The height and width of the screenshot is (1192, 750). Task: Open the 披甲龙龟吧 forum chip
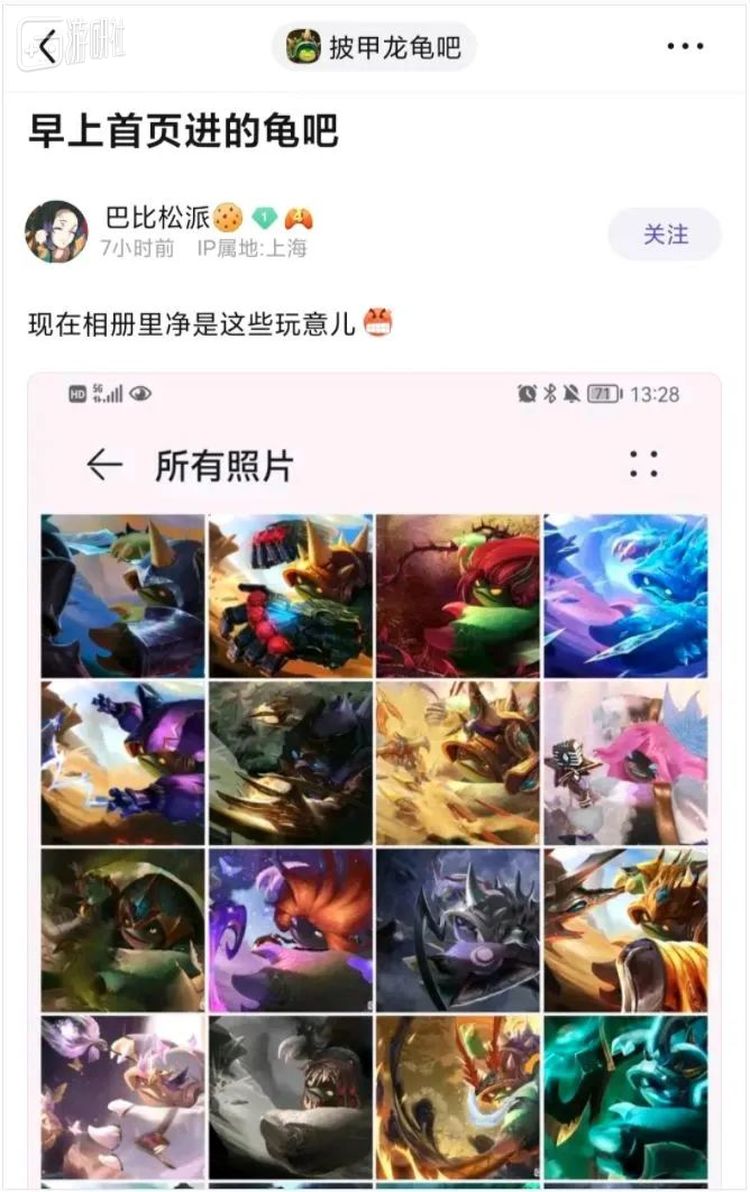374,46
